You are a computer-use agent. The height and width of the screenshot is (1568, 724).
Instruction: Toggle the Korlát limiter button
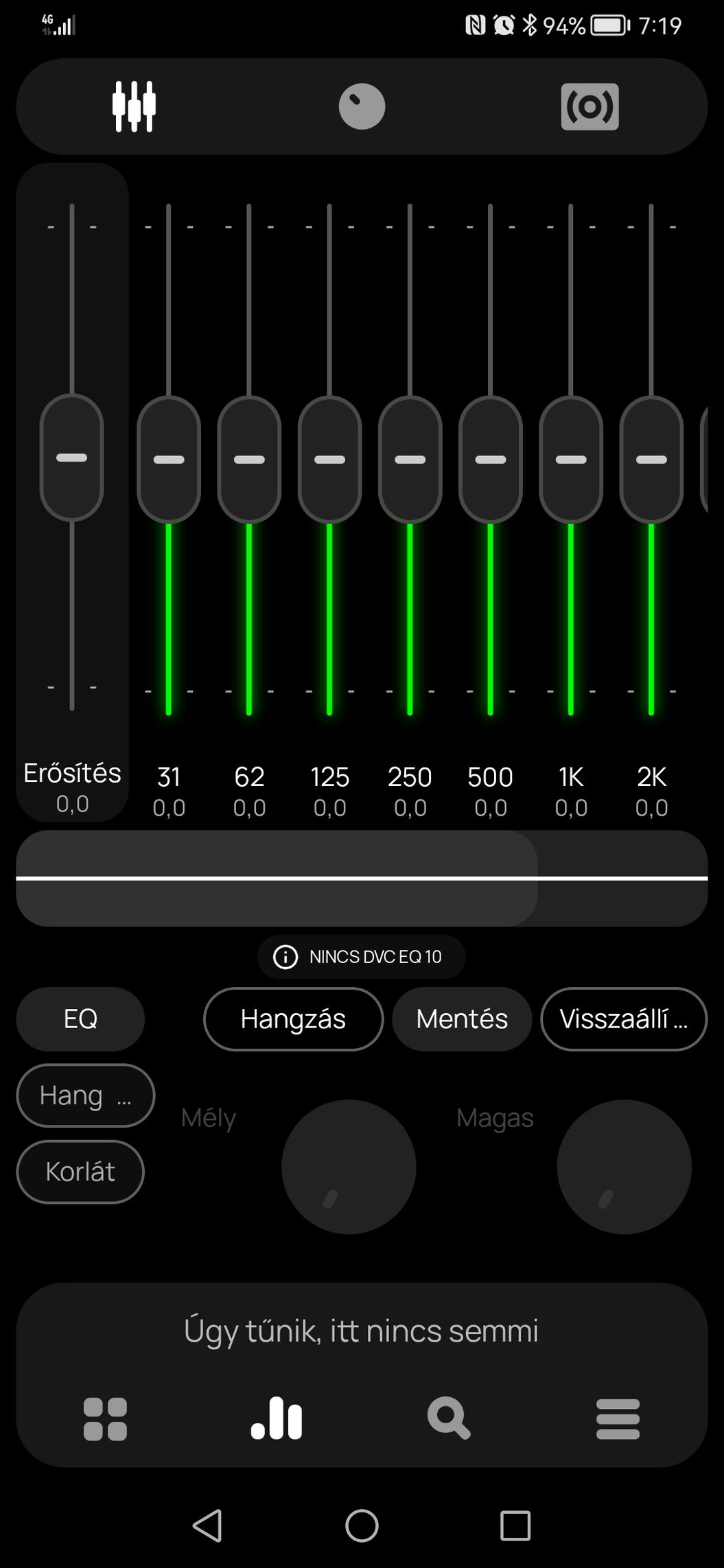[x=80, y=1172]
